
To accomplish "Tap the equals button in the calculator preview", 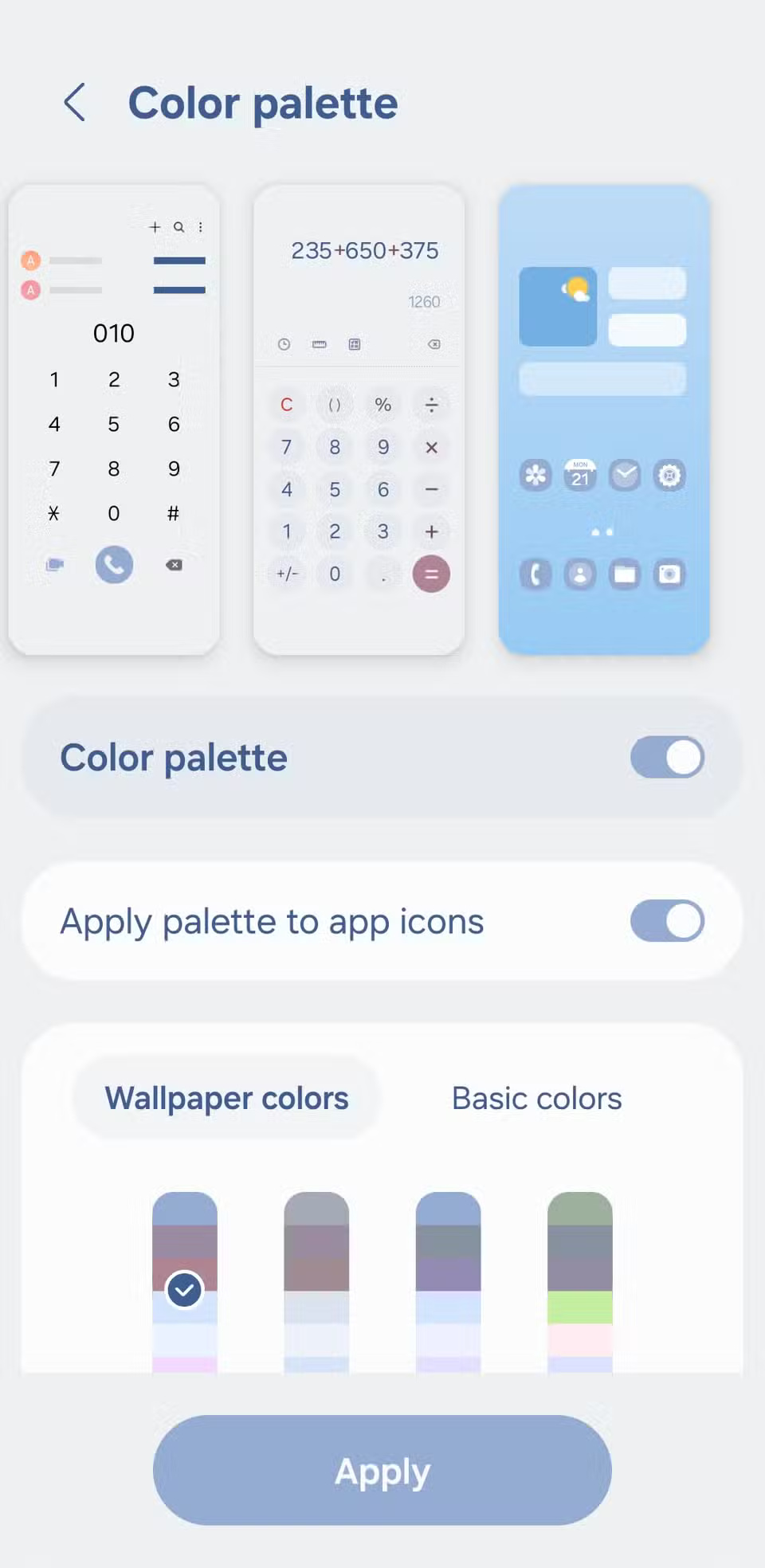I will [x=431, y=574].
